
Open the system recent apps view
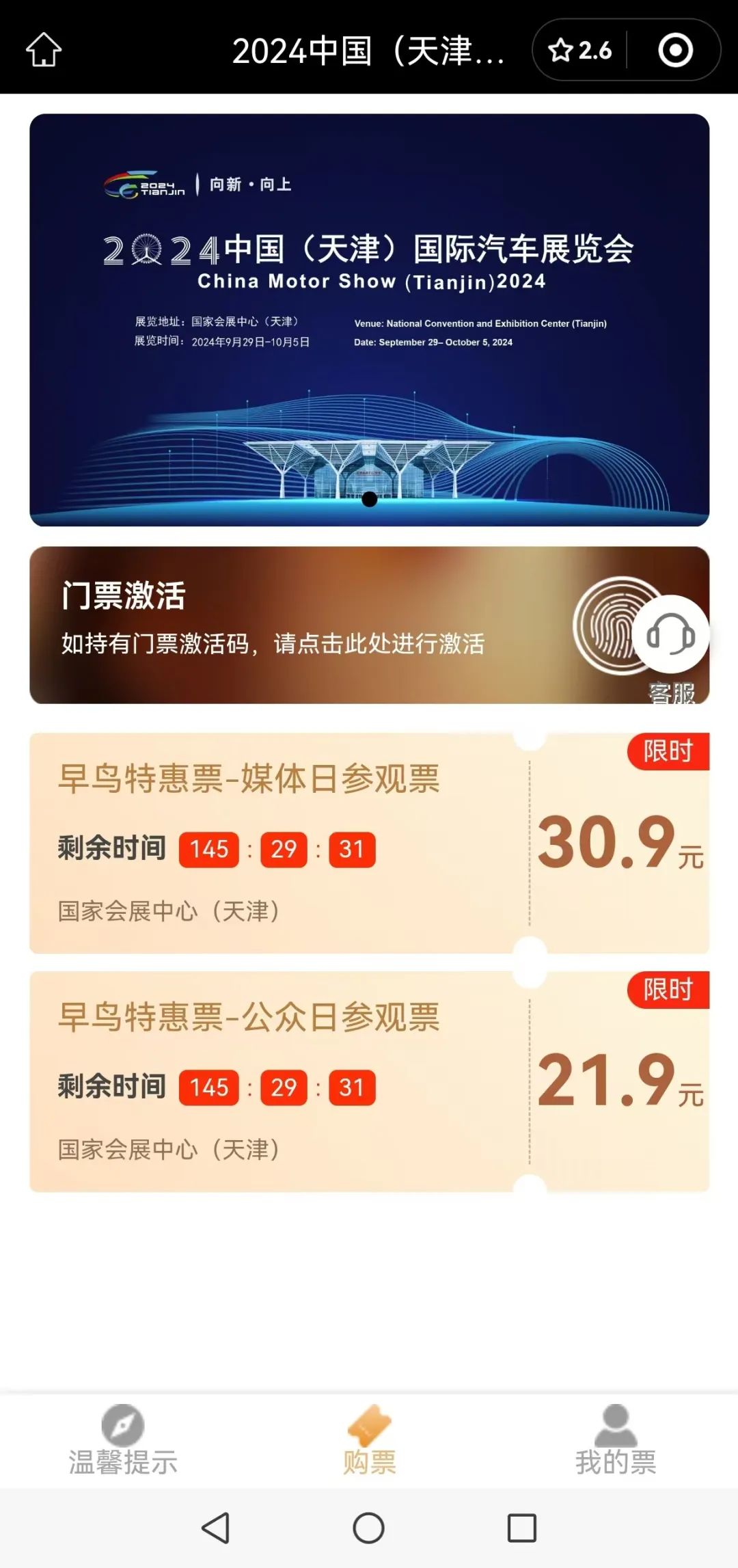(521, 1528)
